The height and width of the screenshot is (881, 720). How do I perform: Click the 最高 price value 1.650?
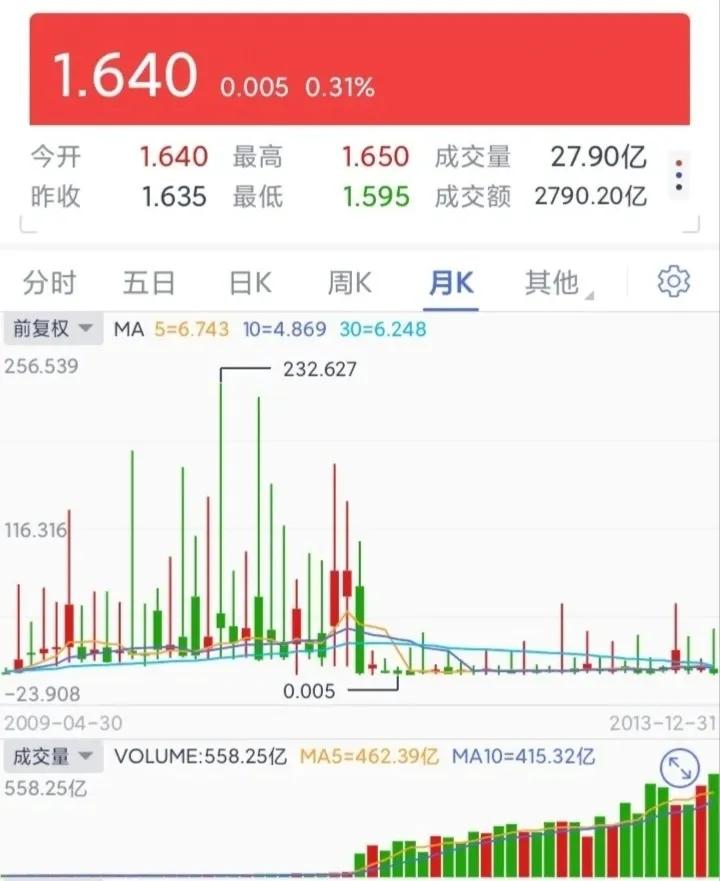375,157
